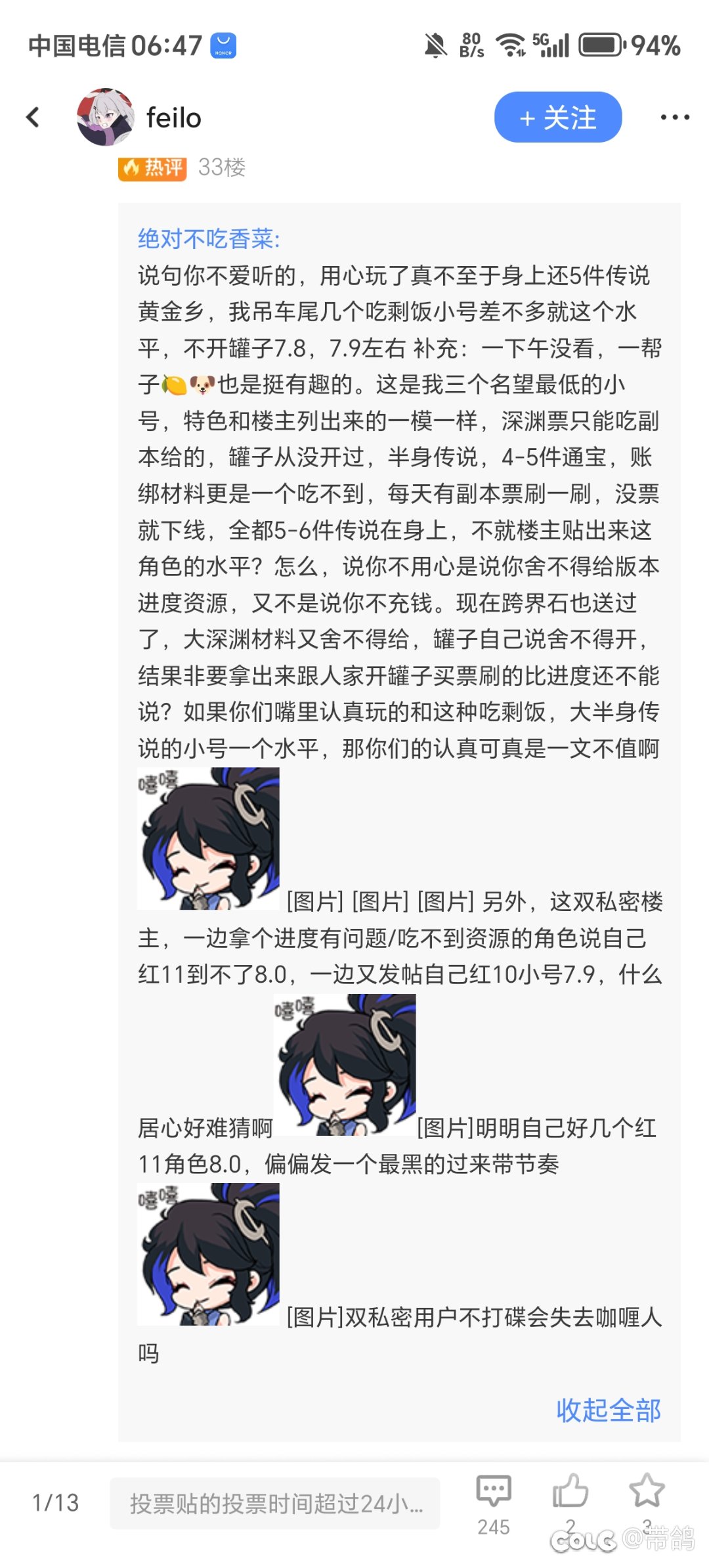Image resolution: width=709 pixels, height=1568 pixels.
Task: Tap the reply input field at bottom
Action: pyautogui.click(x=275, y=1503)
